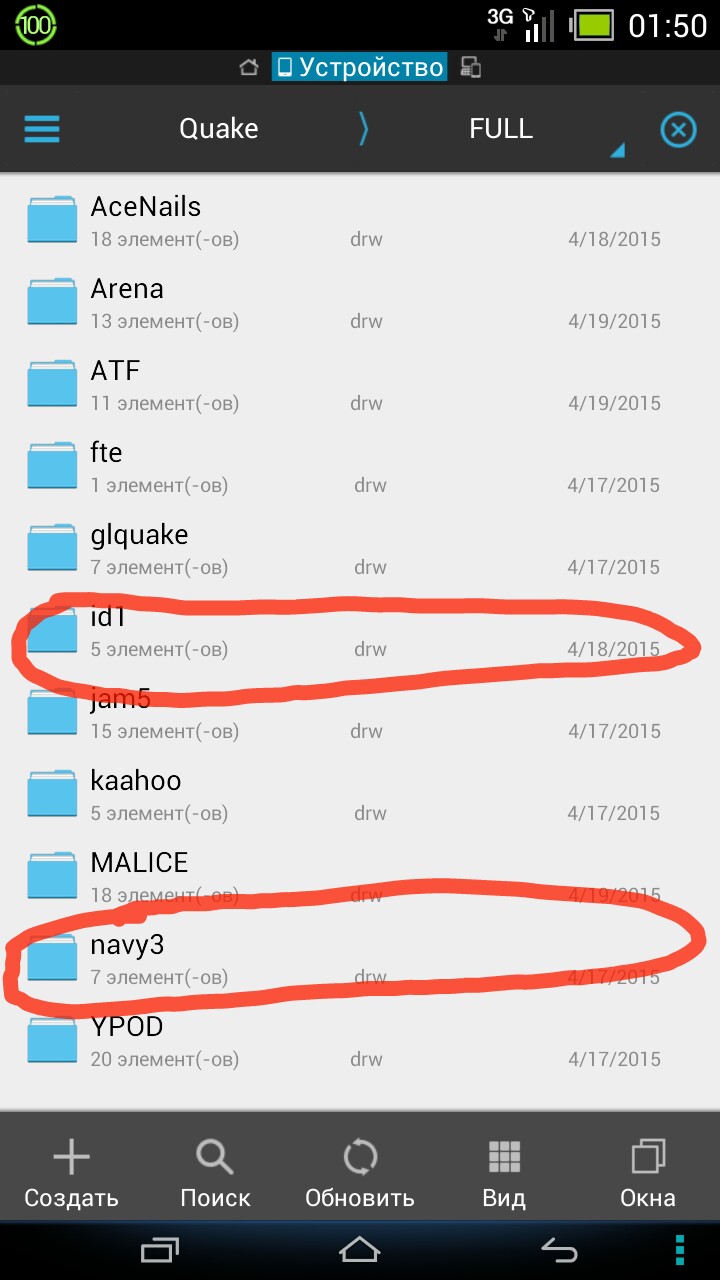720x1280 pixels.
Task: Open the Arena folder
Action: 360,303
